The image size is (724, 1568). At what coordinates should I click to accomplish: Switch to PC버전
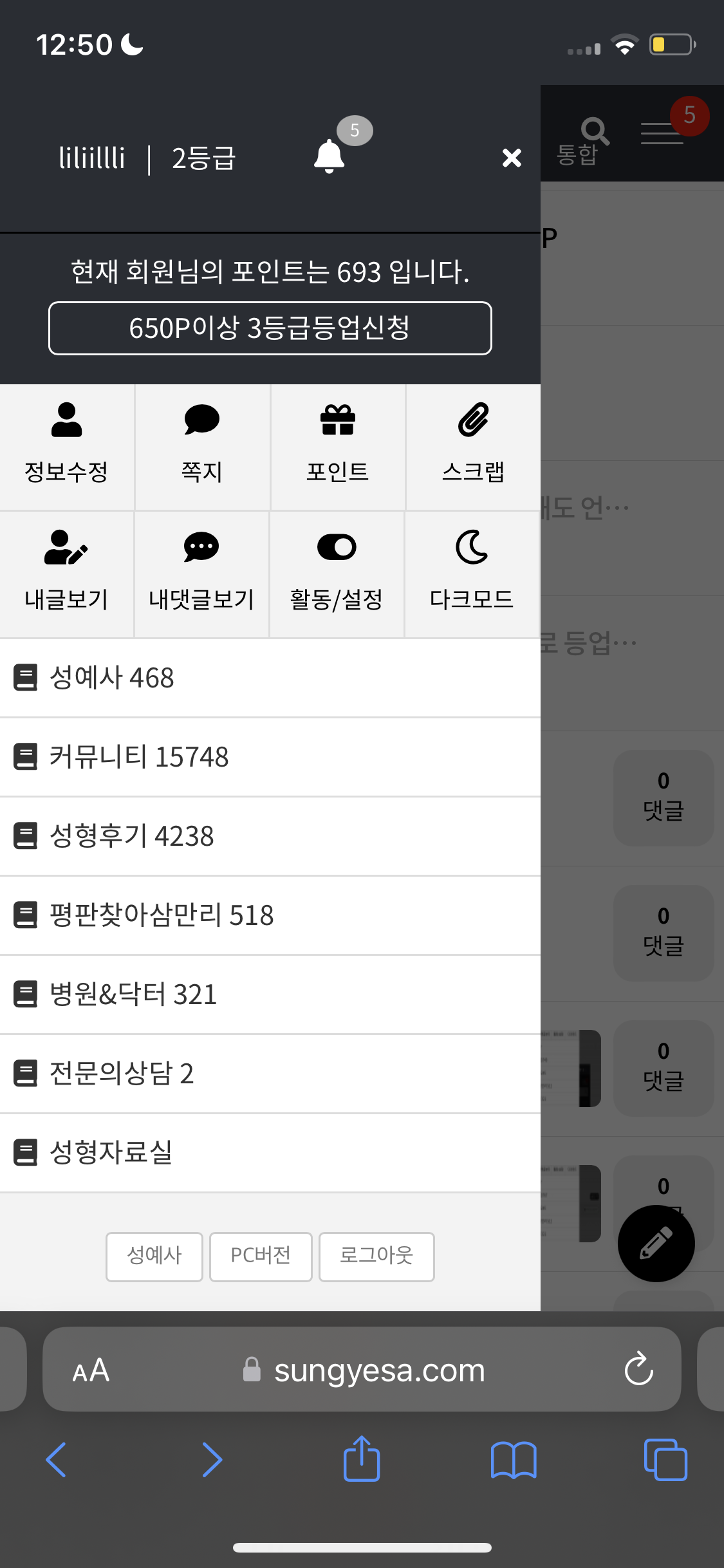[x=261, y=1256]
